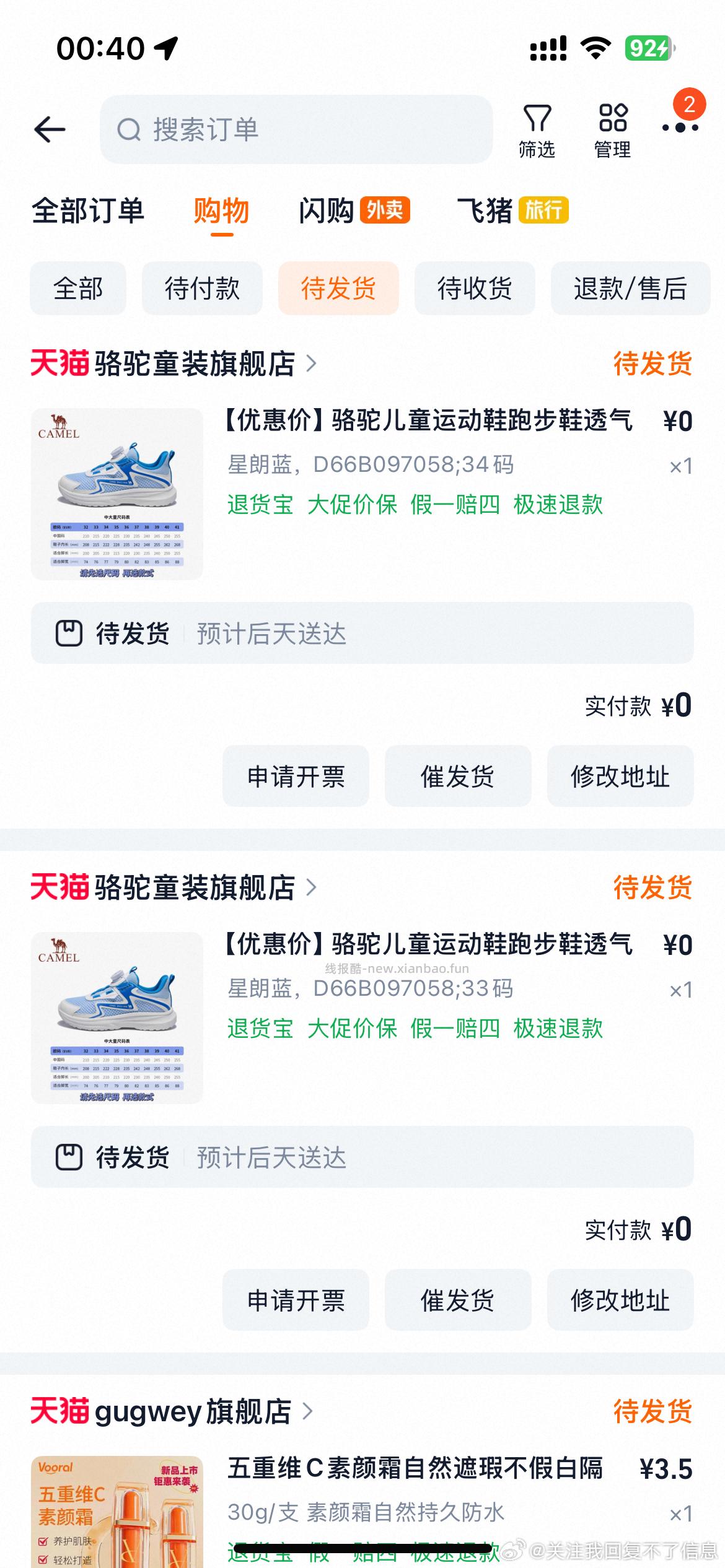Select the 待付款 filter option
The height and width of the screenshot is (1568, 725).
coord(202,289)
